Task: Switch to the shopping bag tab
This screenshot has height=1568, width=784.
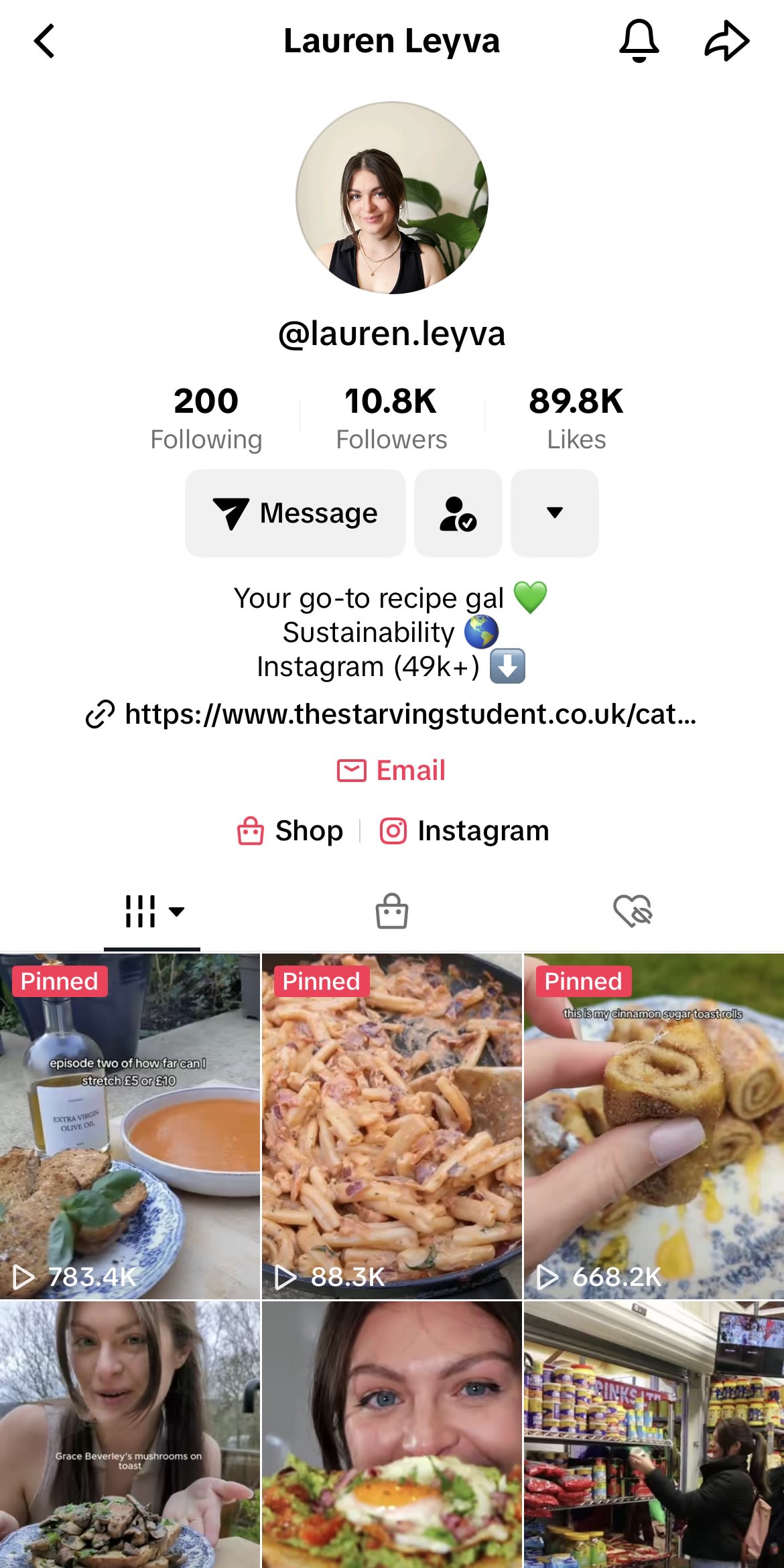Action: click(x=392, y=911)
